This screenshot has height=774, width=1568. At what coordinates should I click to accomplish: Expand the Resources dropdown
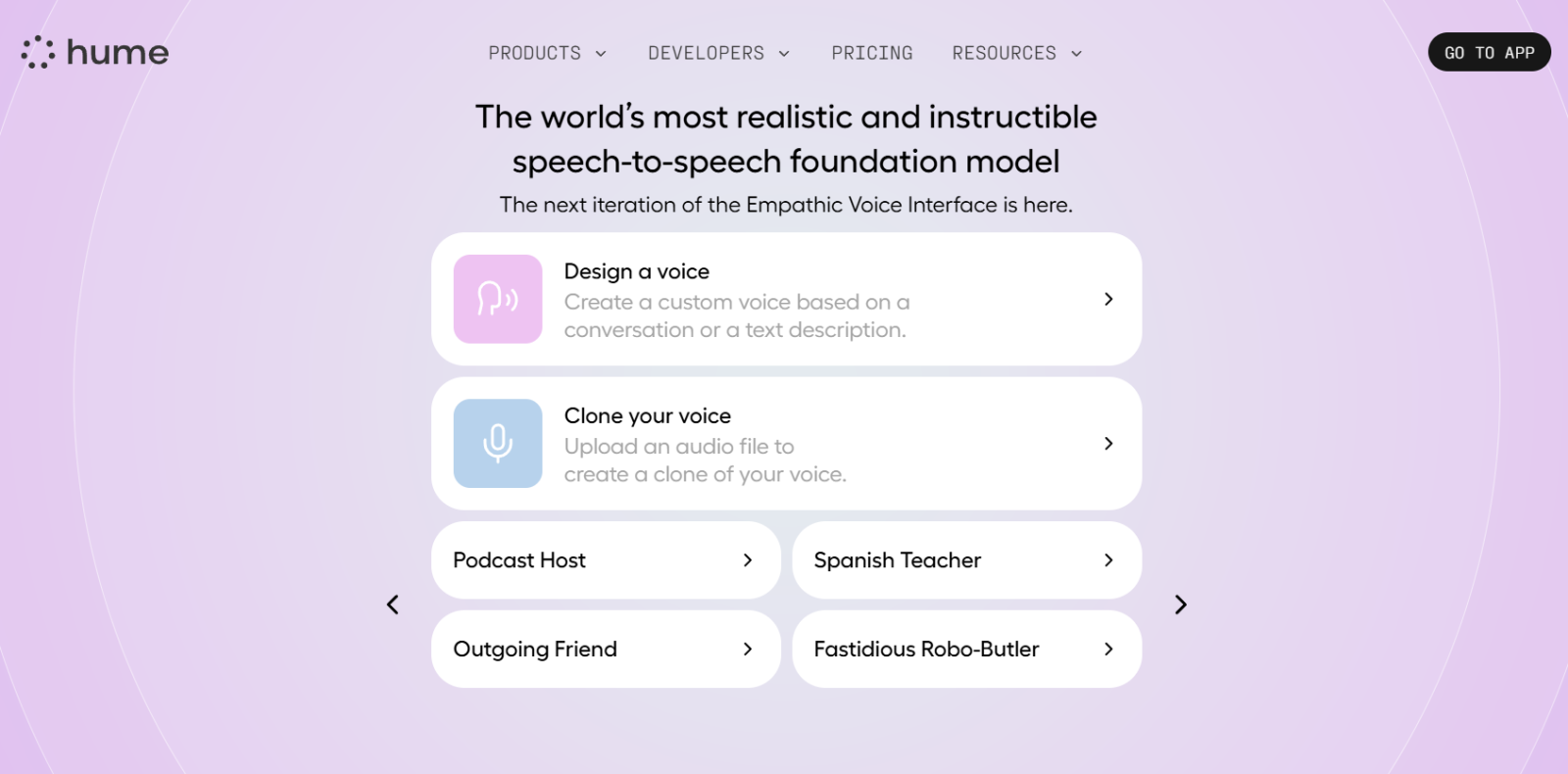point(1016,53)
